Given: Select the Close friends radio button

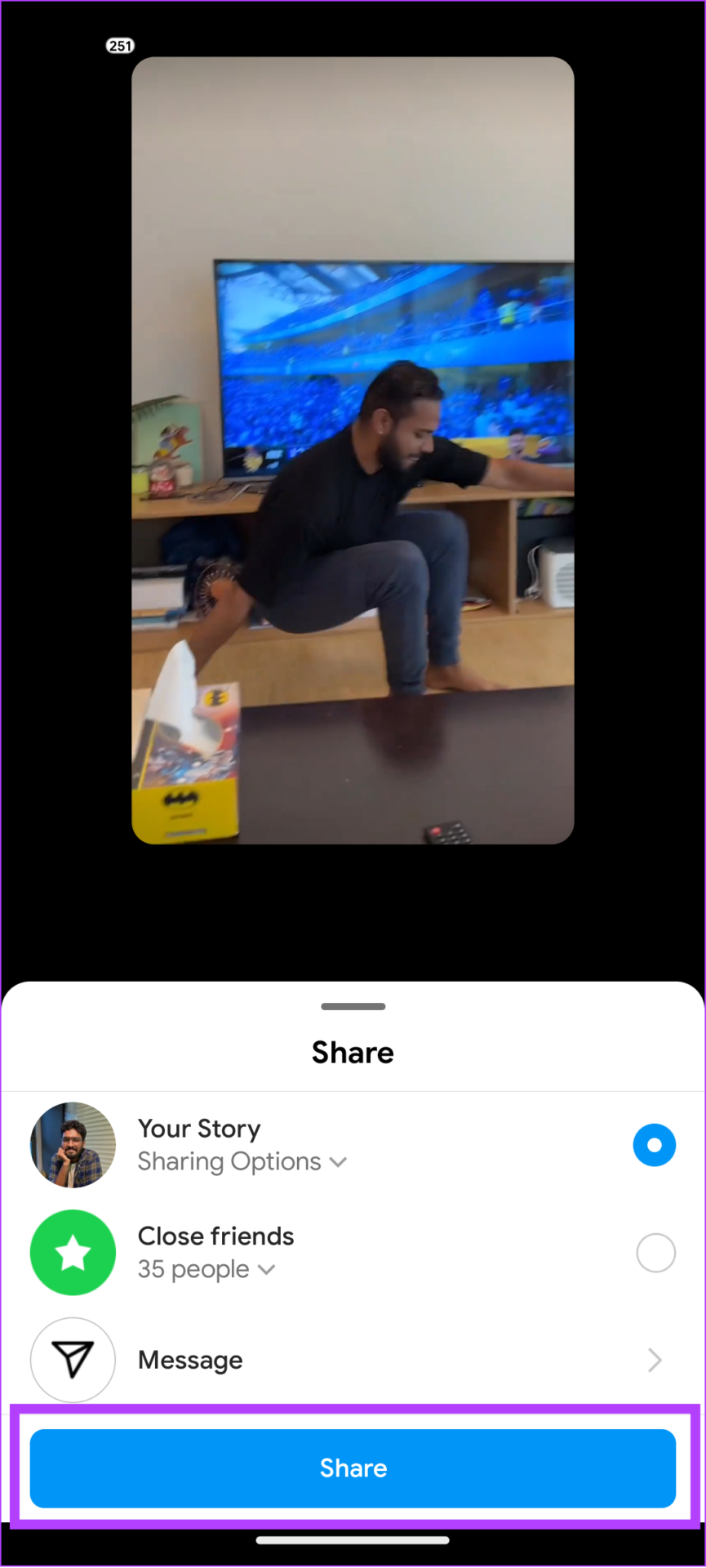Looking at the screenshot, I should pyautogui.click(x=655, y=1253).
